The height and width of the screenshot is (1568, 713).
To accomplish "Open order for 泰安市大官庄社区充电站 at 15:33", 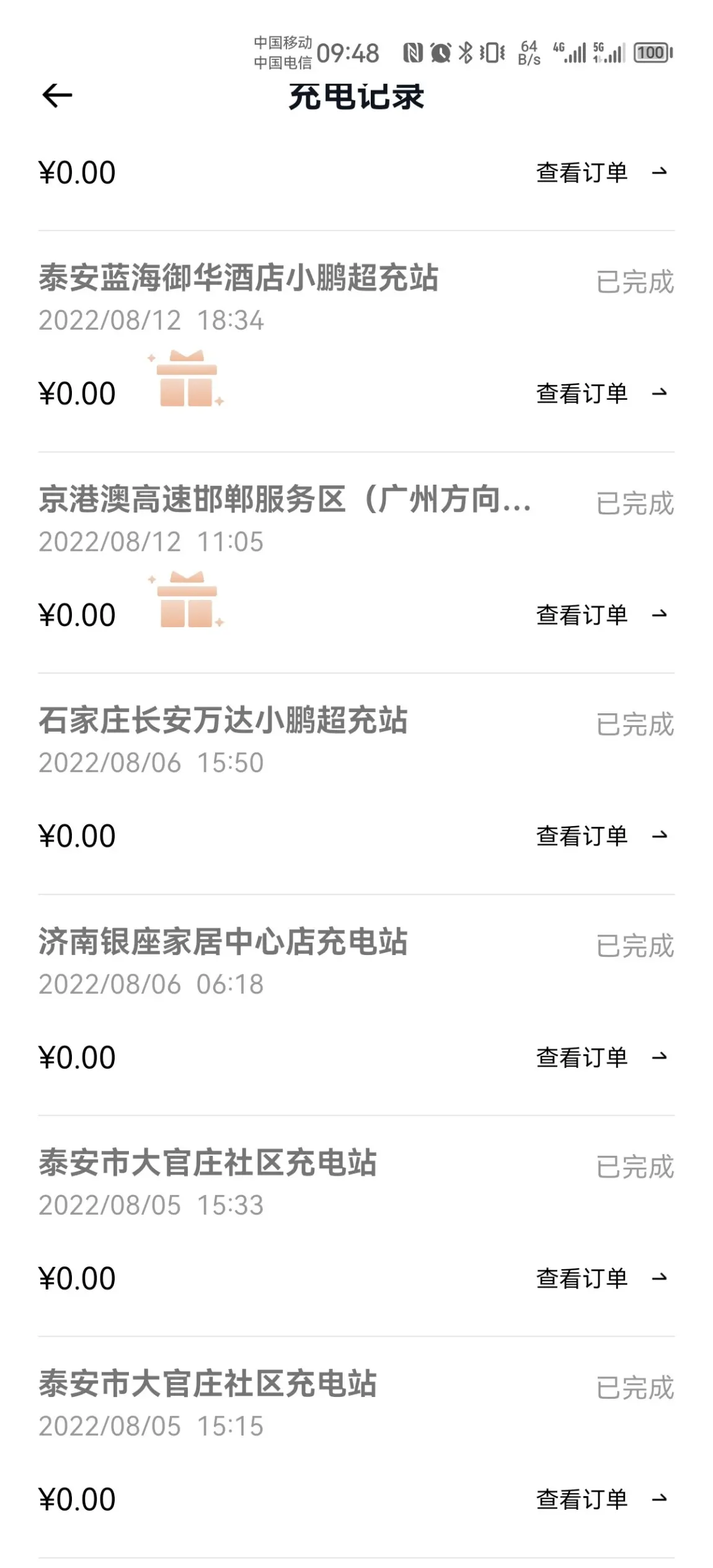I will tap(601, 1279).
